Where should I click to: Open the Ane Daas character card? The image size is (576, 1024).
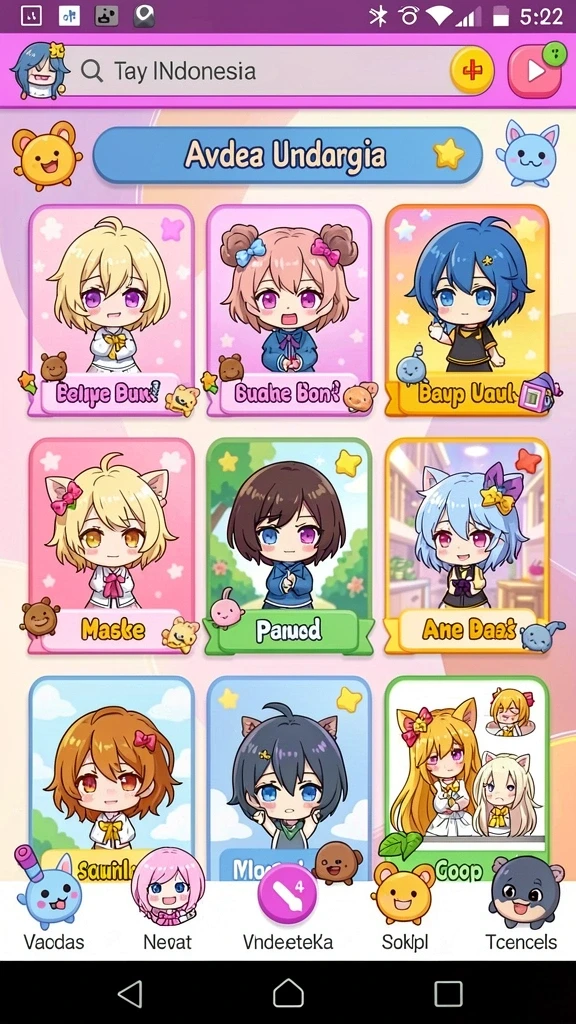tap(468, 546)
